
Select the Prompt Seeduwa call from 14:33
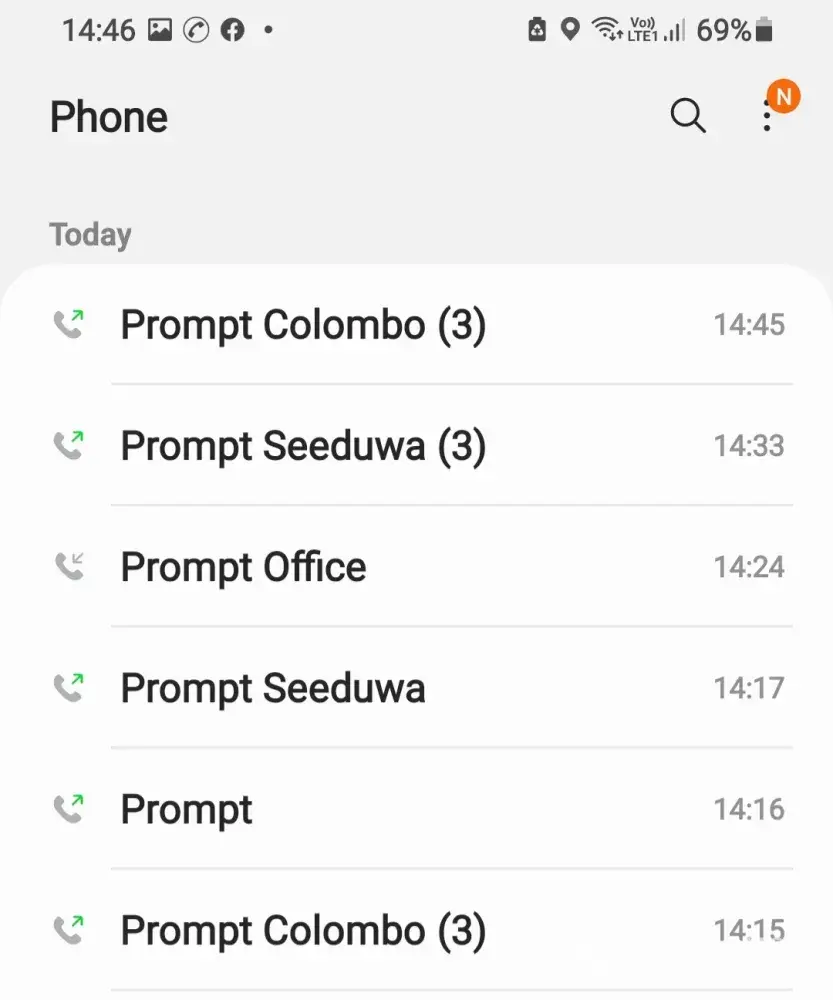pyautogui.click(x=303, y=446)
